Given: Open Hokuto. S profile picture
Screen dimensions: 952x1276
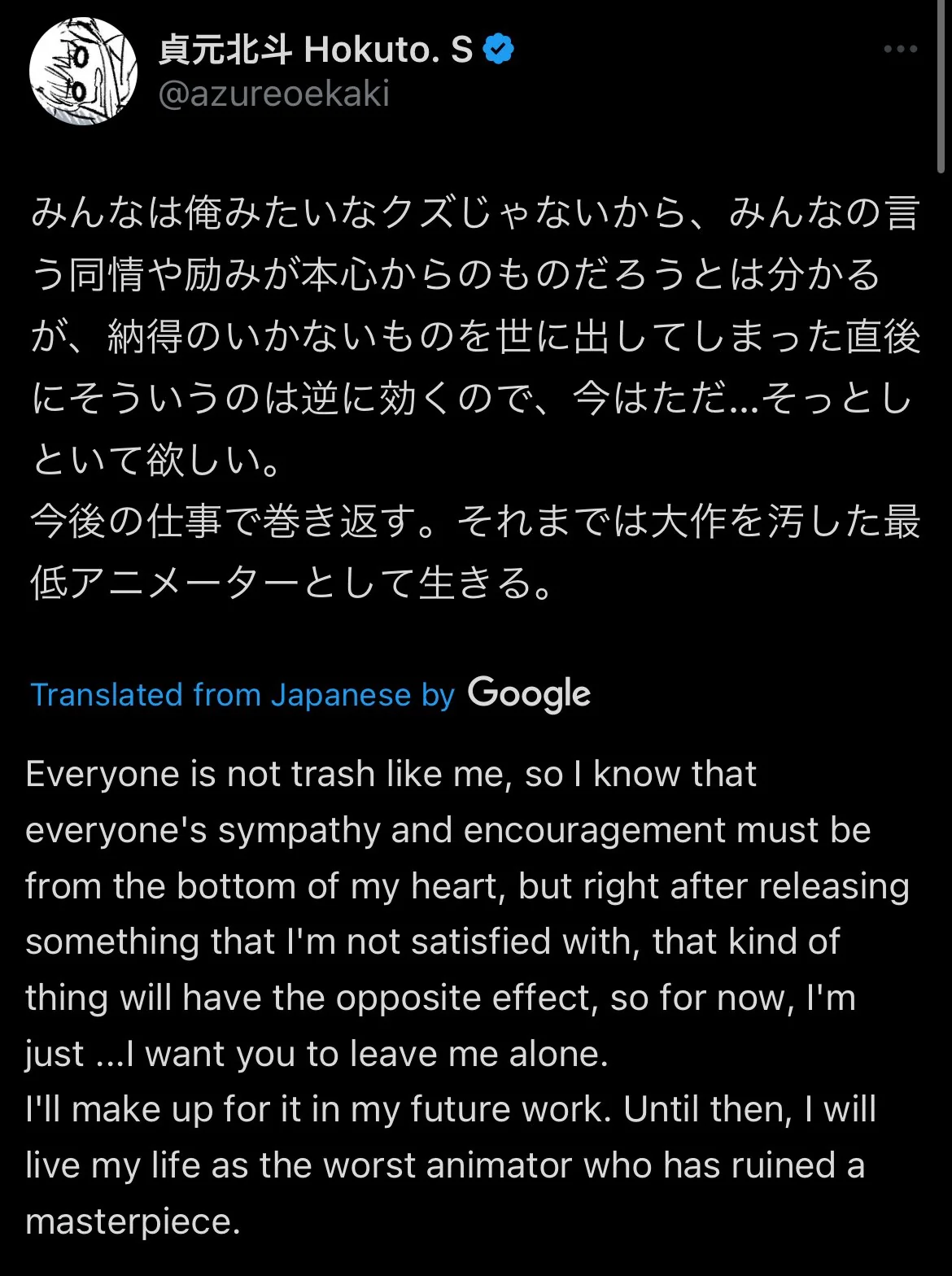Looking at the screenshot, I should (83, 72).
